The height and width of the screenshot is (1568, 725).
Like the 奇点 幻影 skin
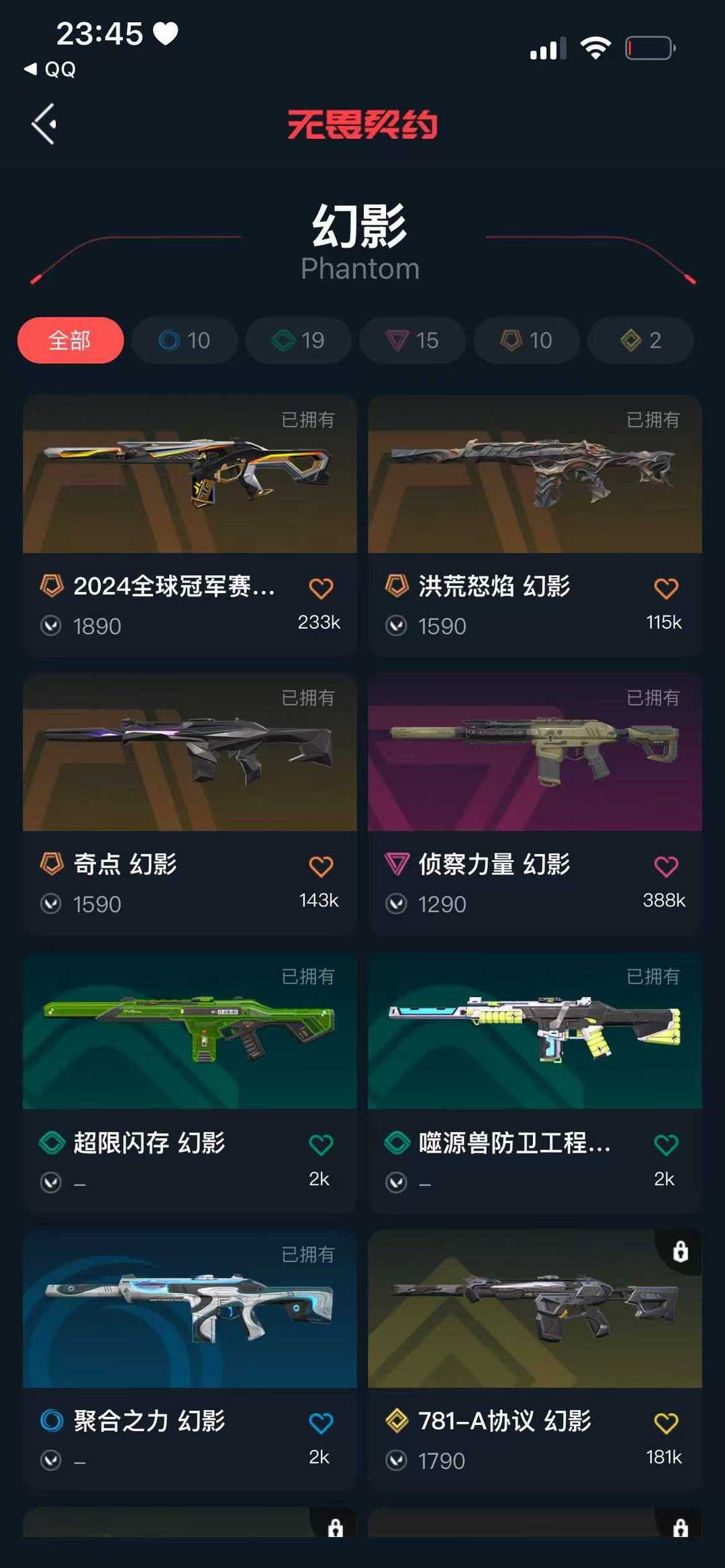point(321,866)
